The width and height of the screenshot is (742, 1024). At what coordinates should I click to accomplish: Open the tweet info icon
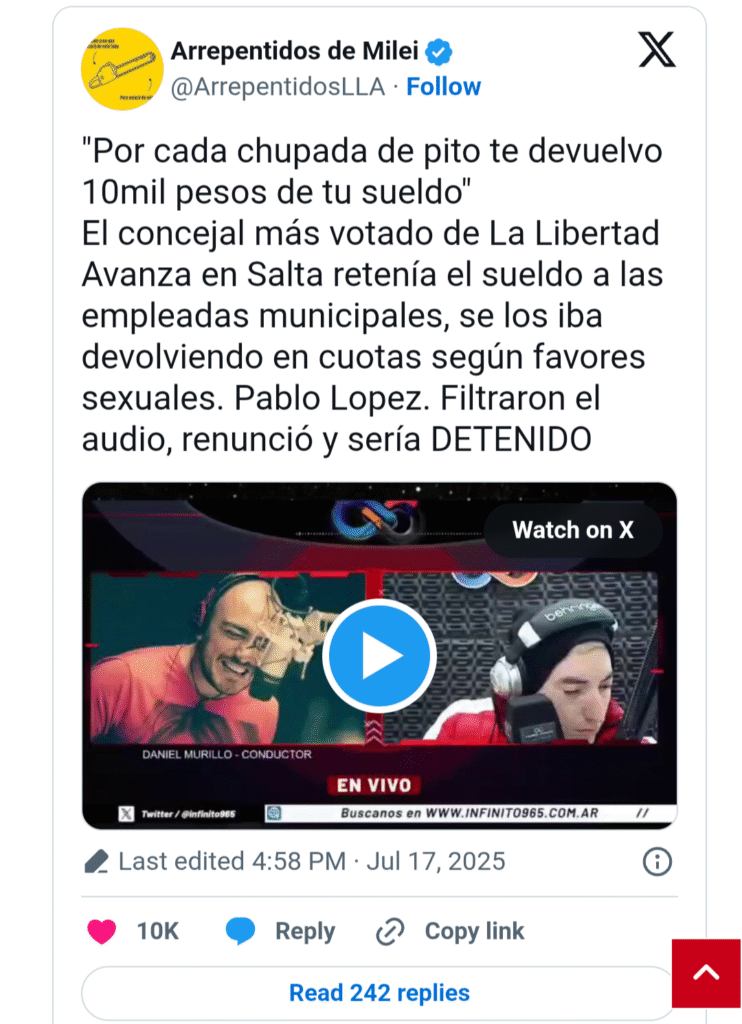click(657, 861)
